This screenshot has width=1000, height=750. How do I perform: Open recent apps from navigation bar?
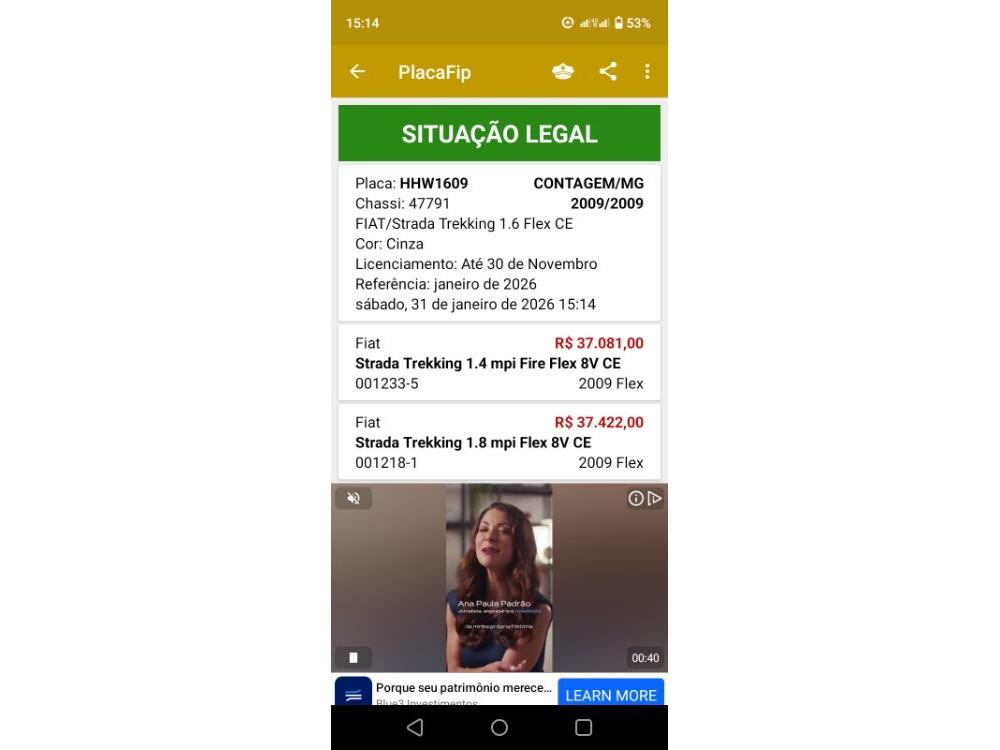(x=583, y=727)
